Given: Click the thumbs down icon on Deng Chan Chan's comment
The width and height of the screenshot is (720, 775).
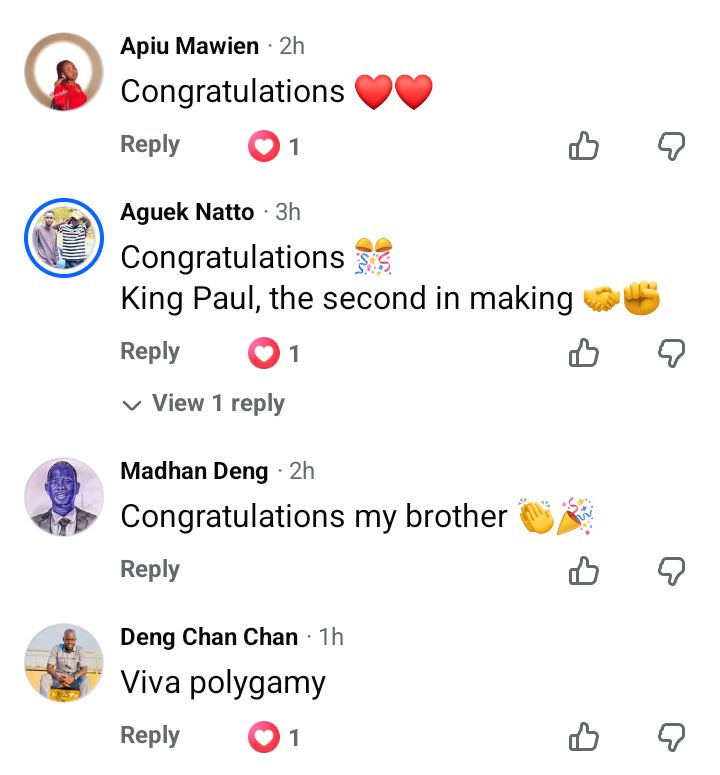Looking at the screenshot, I should click(x=670, y=736).
